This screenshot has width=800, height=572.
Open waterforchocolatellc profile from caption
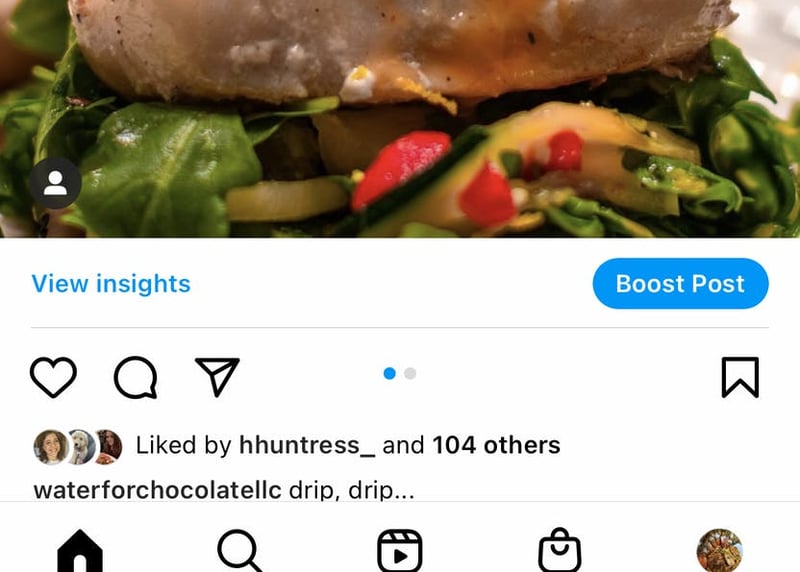(x=157, y=491)
